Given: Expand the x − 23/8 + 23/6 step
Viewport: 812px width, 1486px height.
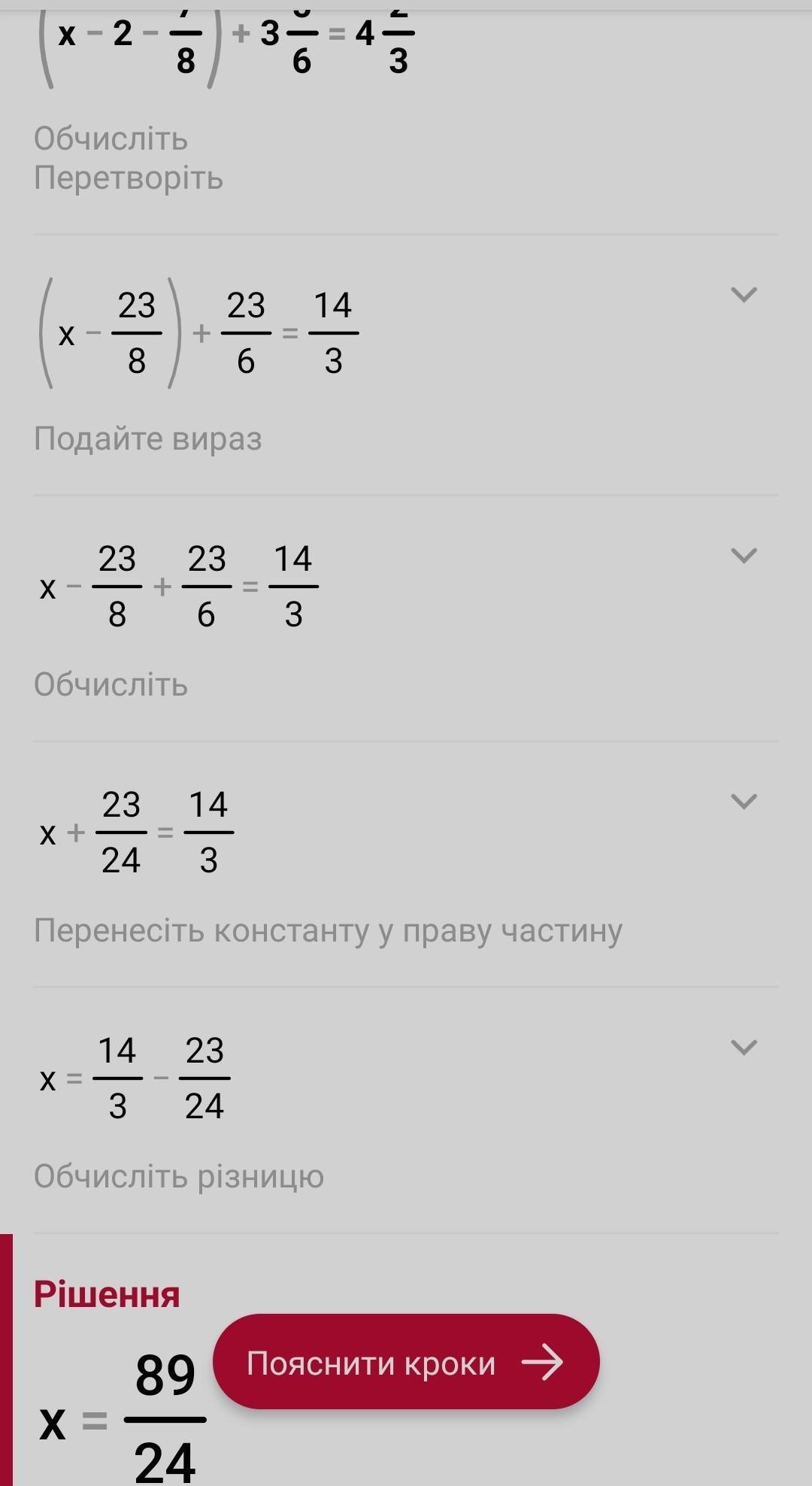Looking at the screenshot, I should (x=744, y=555).
